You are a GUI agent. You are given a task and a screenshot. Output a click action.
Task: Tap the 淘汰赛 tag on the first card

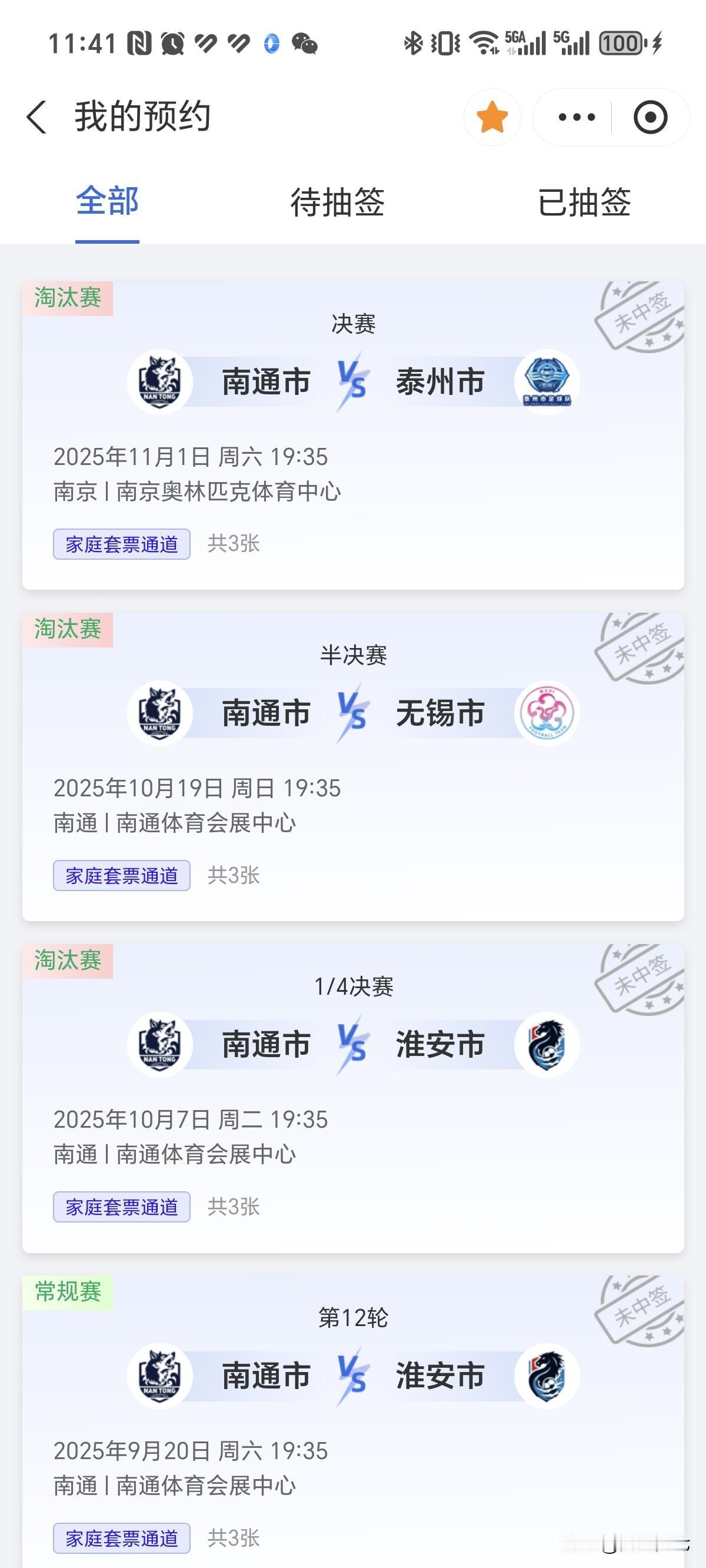[67, 299]
